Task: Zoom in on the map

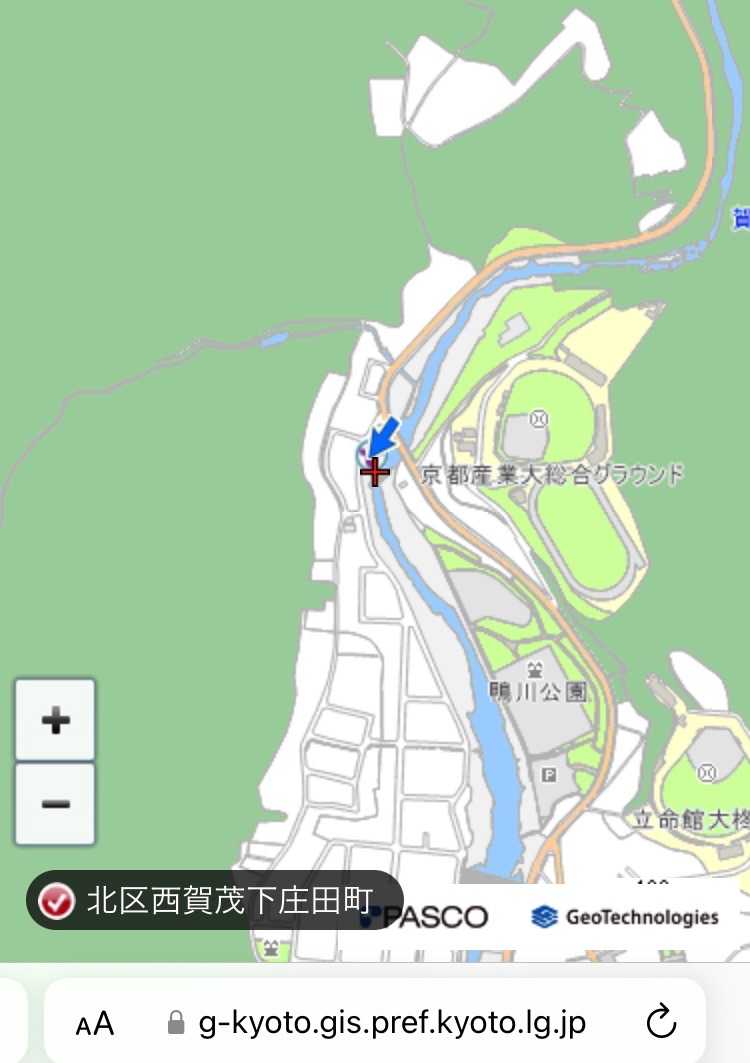Action: tap(55, 720)
